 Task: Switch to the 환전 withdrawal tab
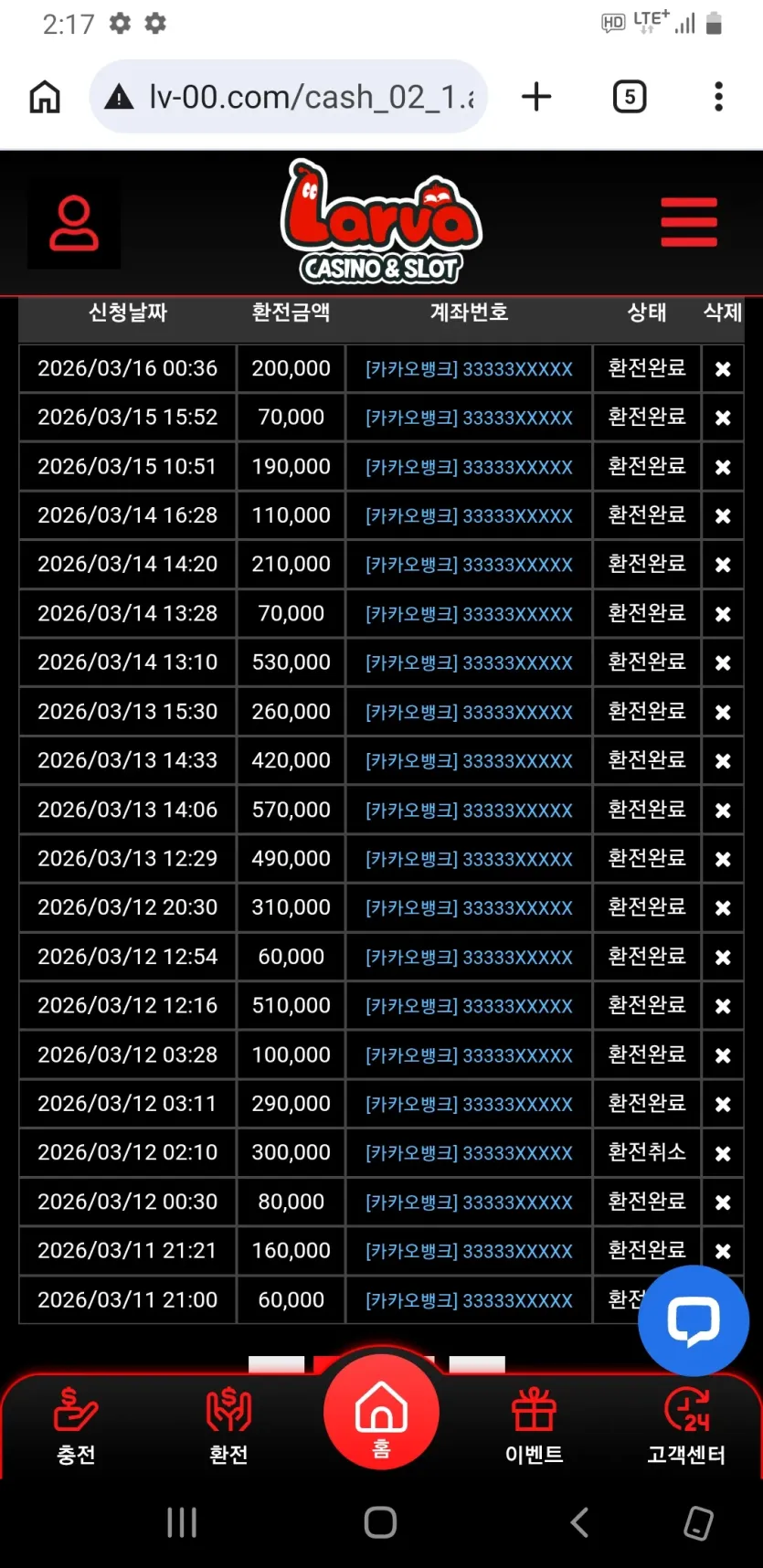pos(228,1426)
